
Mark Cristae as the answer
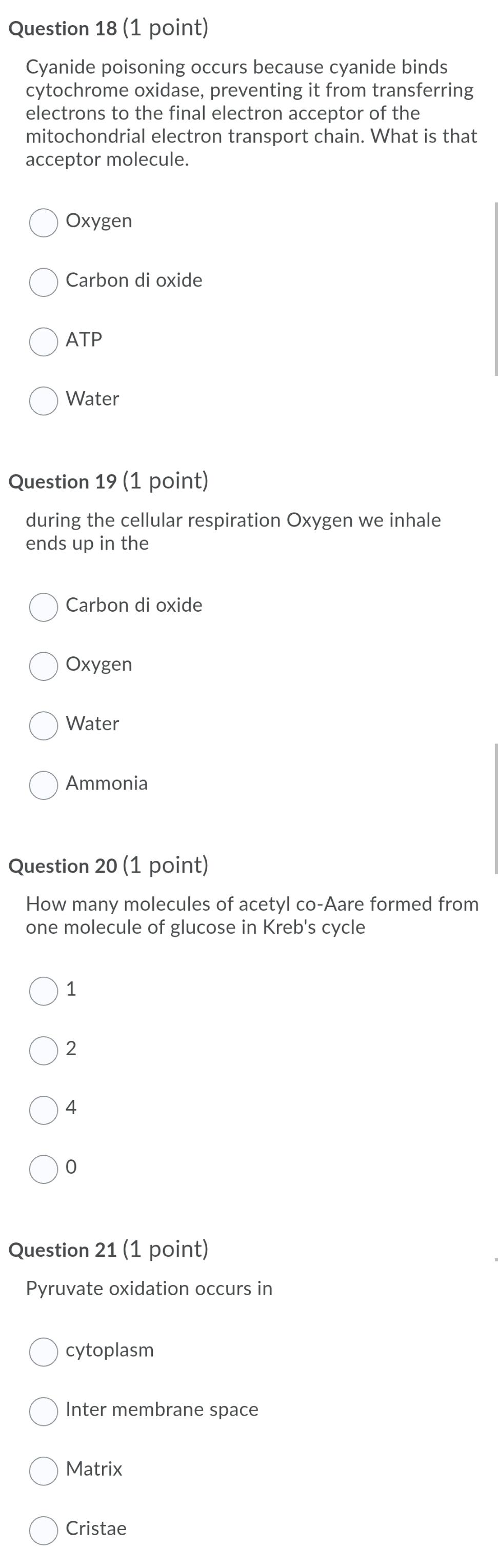click(x=44, y=1530)
